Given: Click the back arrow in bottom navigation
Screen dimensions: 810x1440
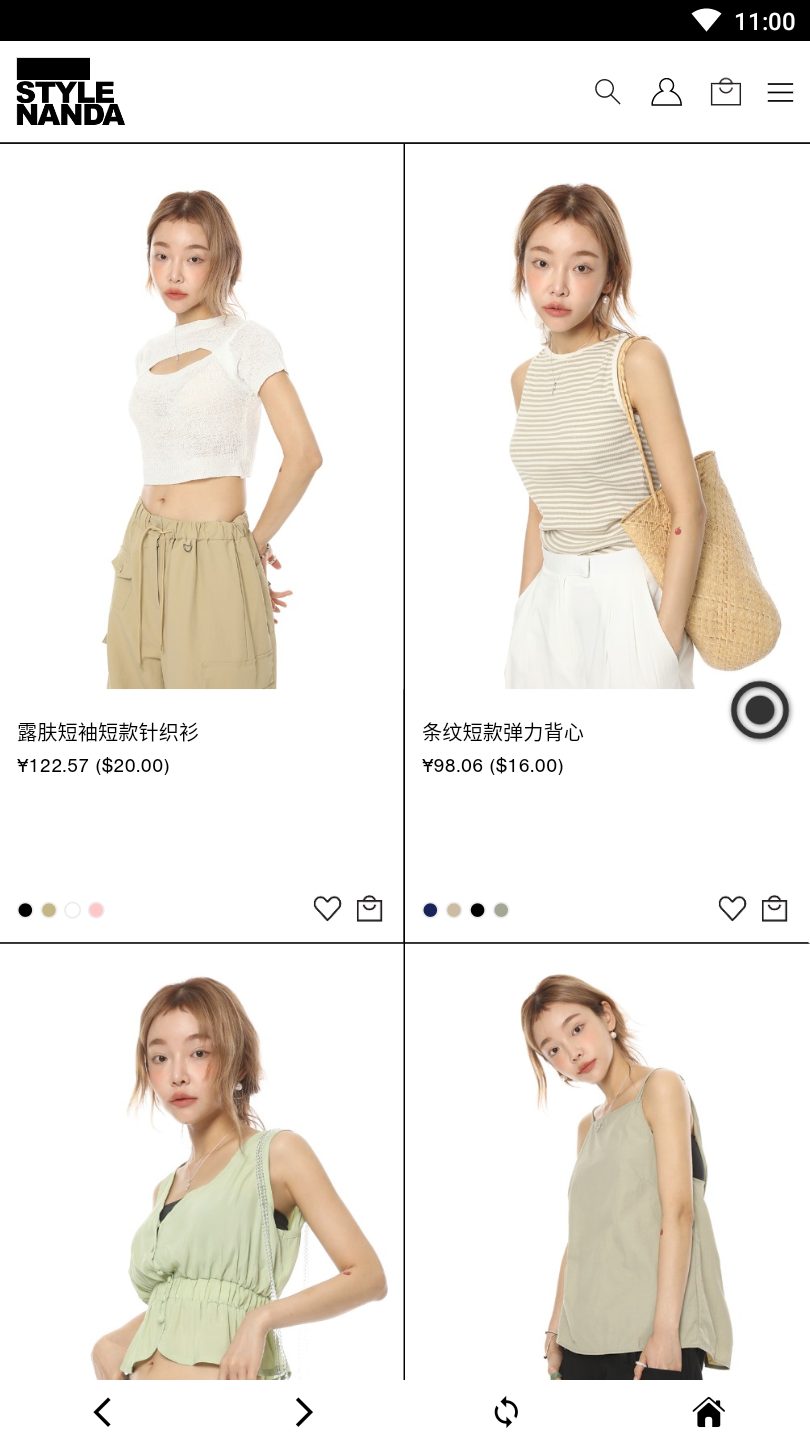Looking at the screenshot, I should coord(102,1412).
